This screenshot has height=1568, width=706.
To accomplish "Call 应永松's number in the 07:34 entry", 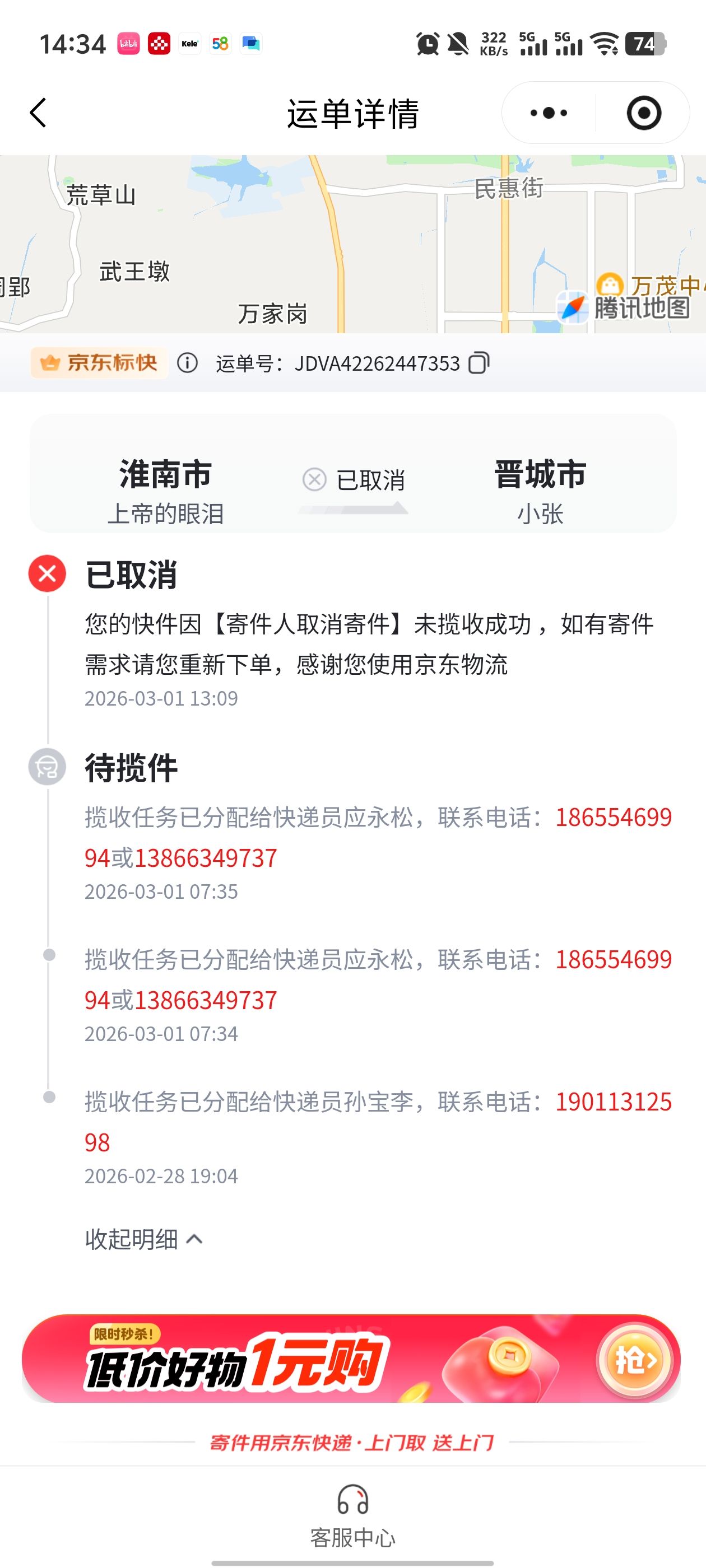I will pos(613,960).
